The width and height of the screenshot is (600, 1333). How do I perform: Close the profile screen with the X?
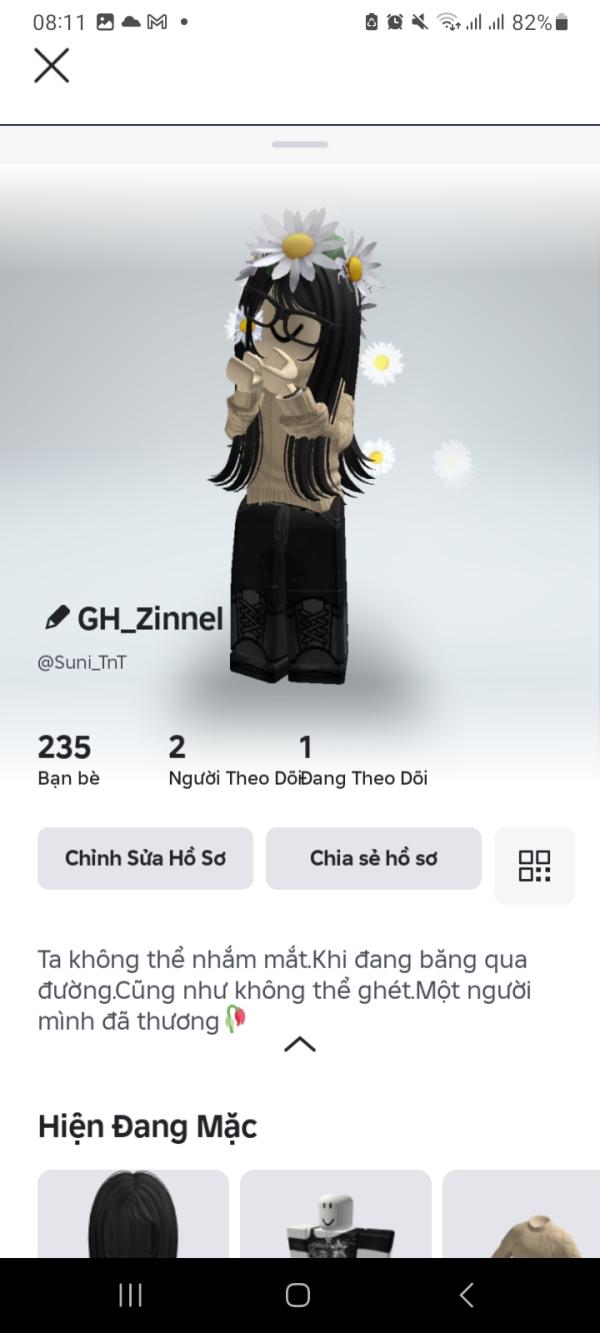pos(51,66)
